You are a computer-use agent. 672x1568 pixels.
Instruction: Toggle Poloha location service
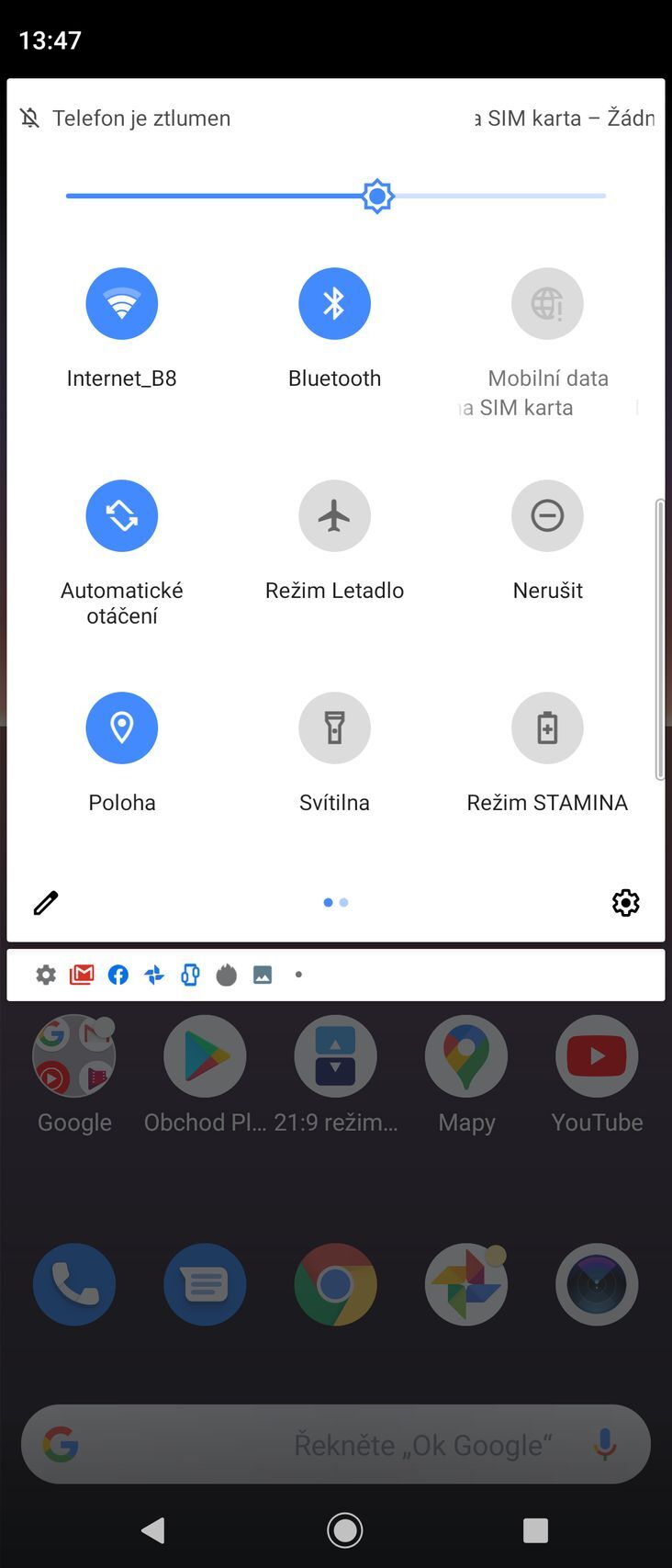121,728
